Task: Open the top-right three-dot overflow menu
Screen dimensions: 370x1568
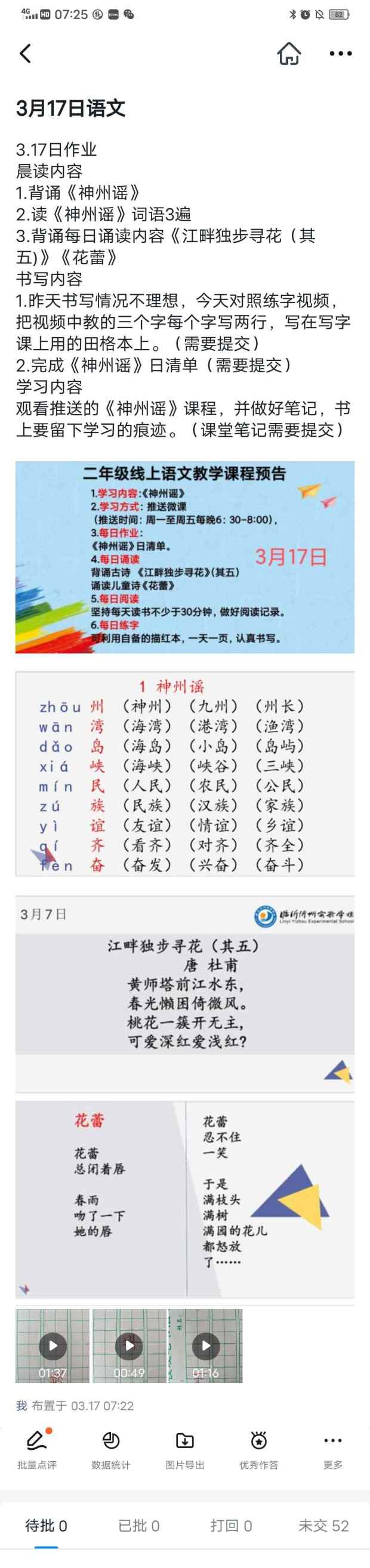Action: (340, 54)
